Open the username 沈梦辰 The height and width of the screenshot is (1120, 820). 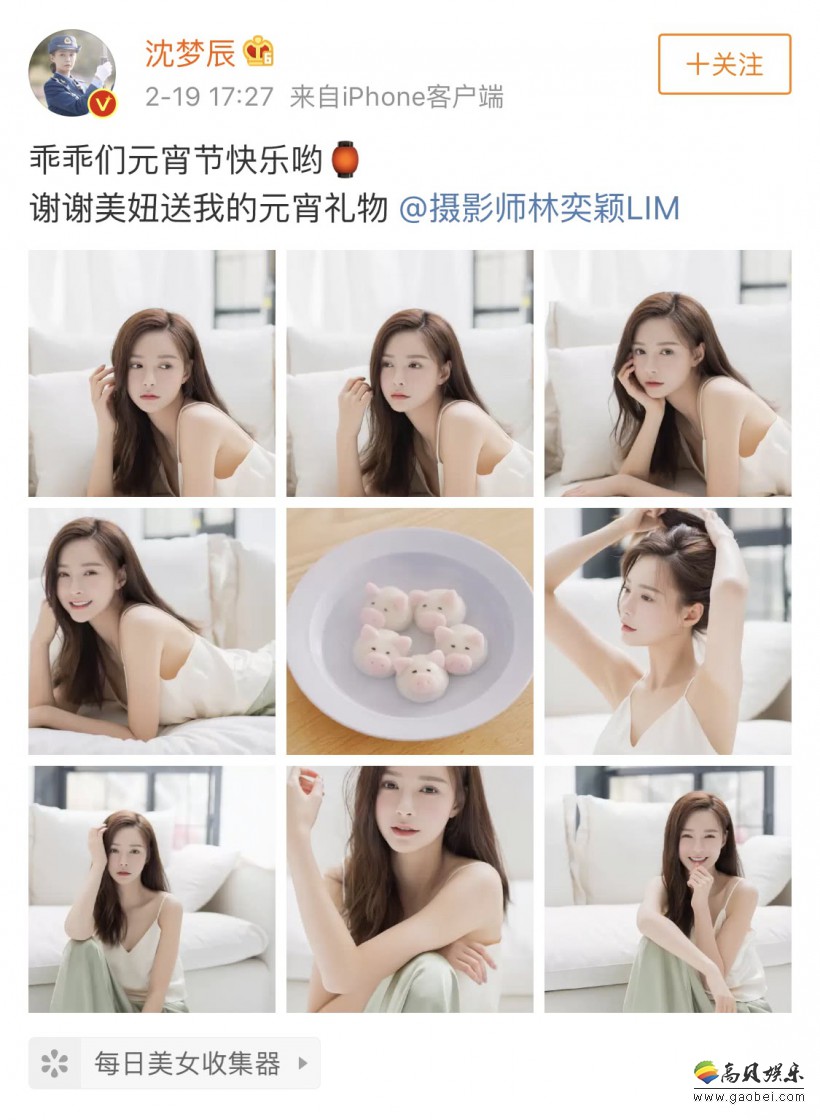point(190,54)
